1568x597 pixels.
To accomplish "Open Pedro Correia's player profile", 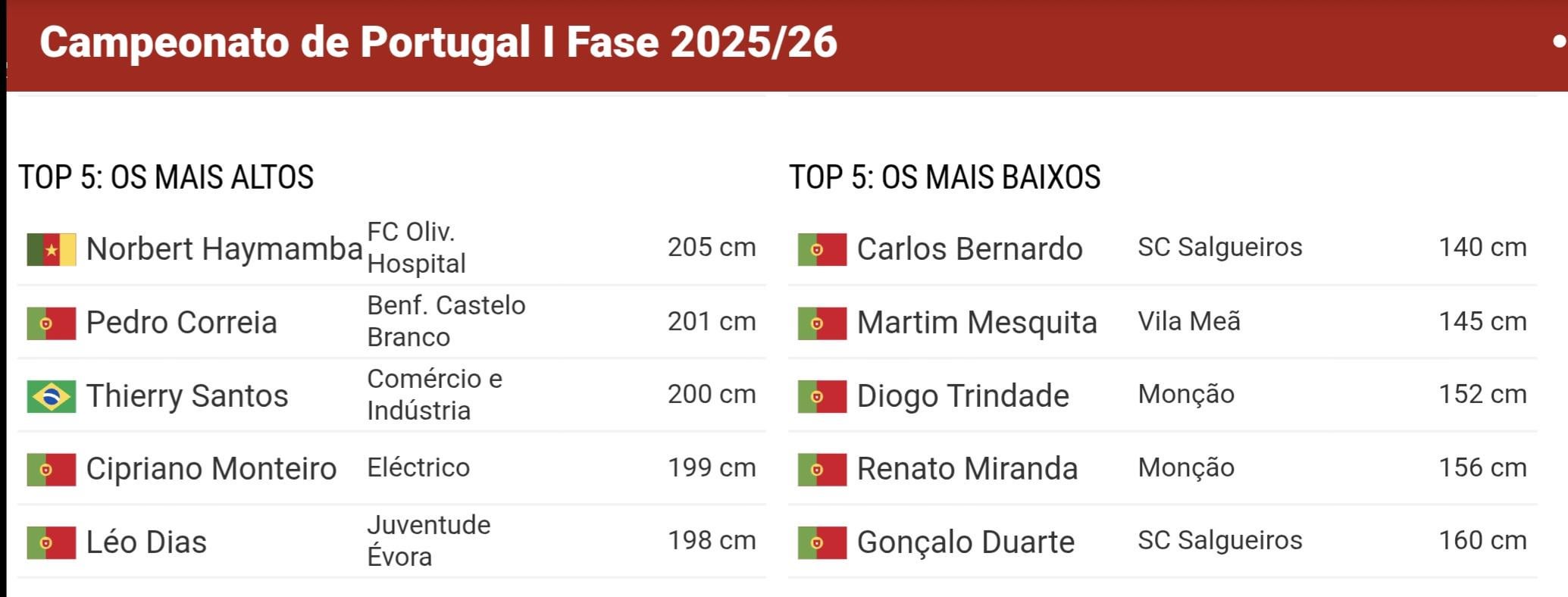I will [x=181, y=322].
